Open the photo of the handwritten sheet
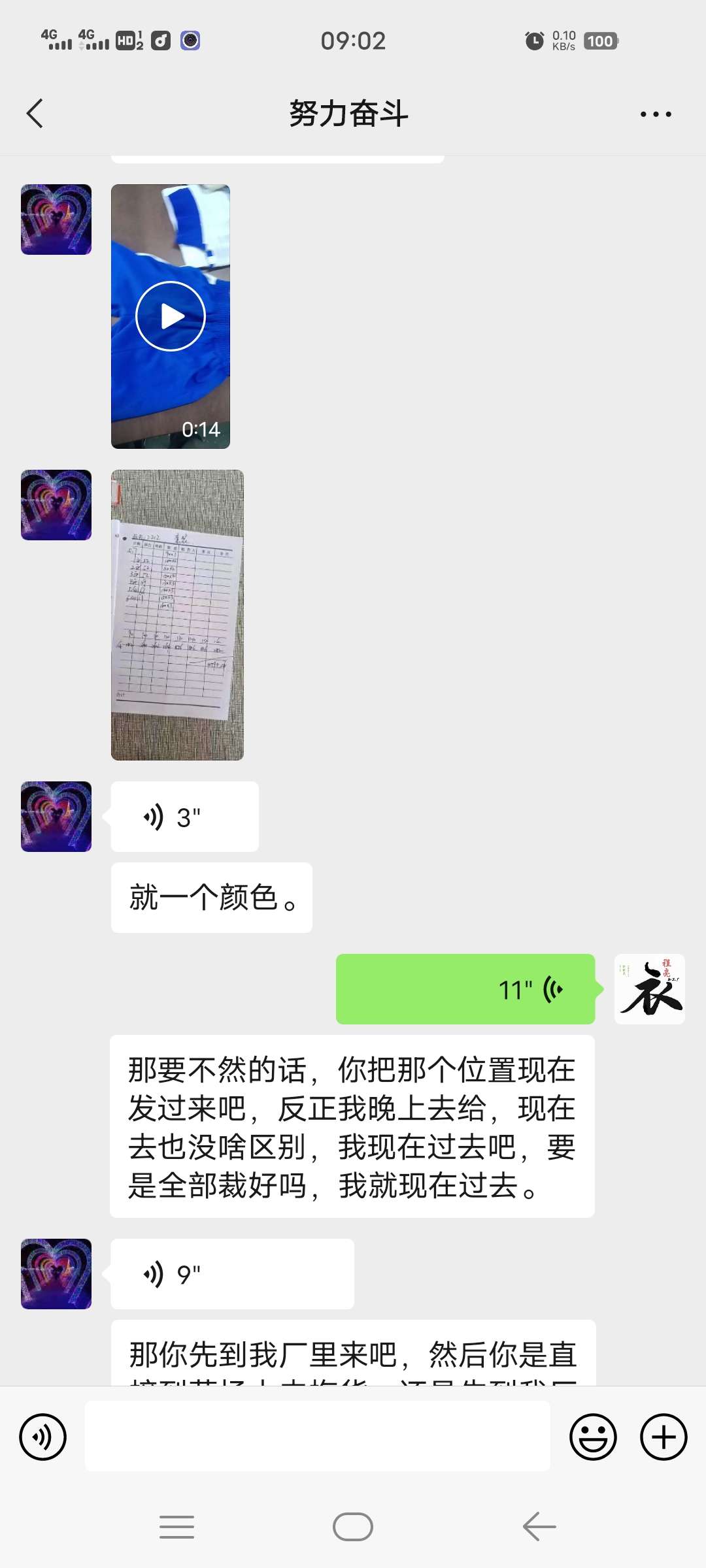The image size is (706, 1568). [177, 615]
